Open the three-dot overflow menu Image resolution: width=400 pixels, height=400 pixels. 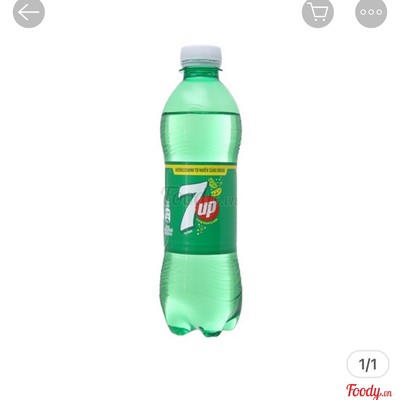(371, 12)
